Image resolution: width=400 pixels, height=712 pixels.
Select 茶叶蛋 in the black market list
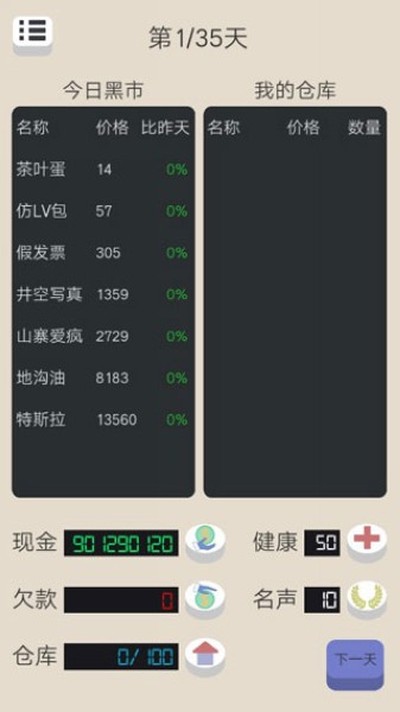pos(103,169)
